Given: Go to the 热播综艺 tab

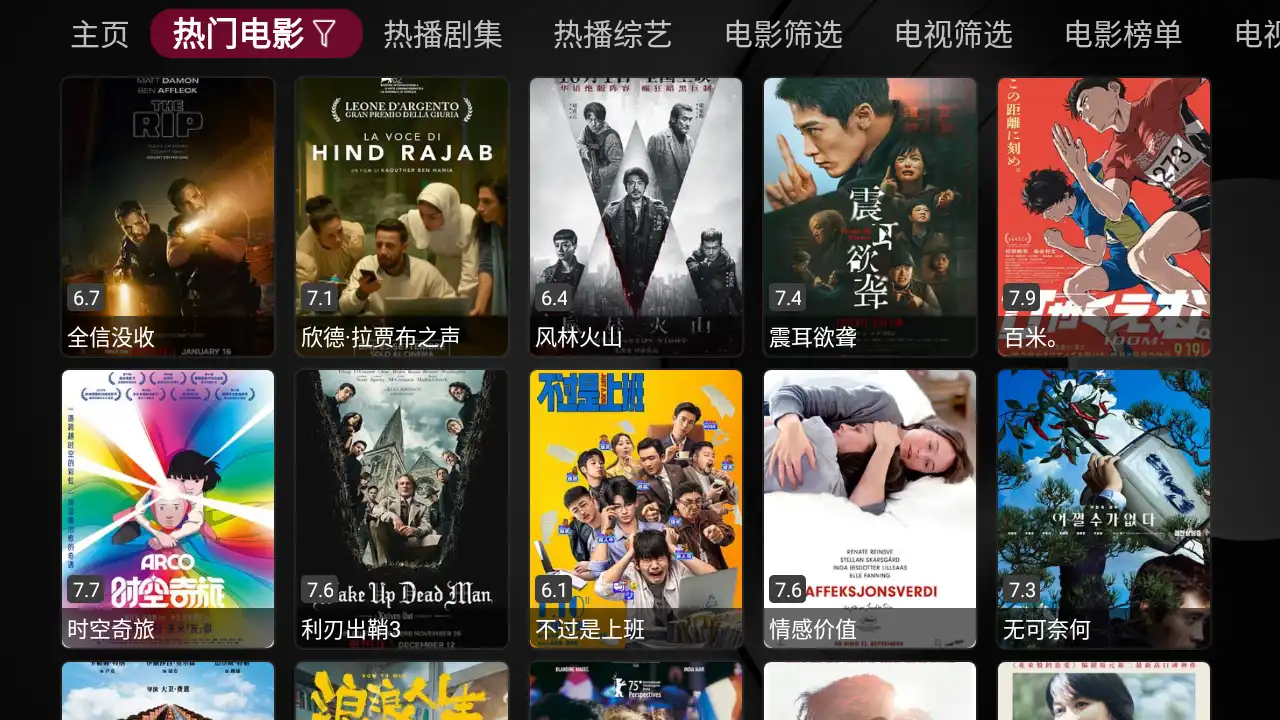Looking at the screenshot, I should [613, 35].
